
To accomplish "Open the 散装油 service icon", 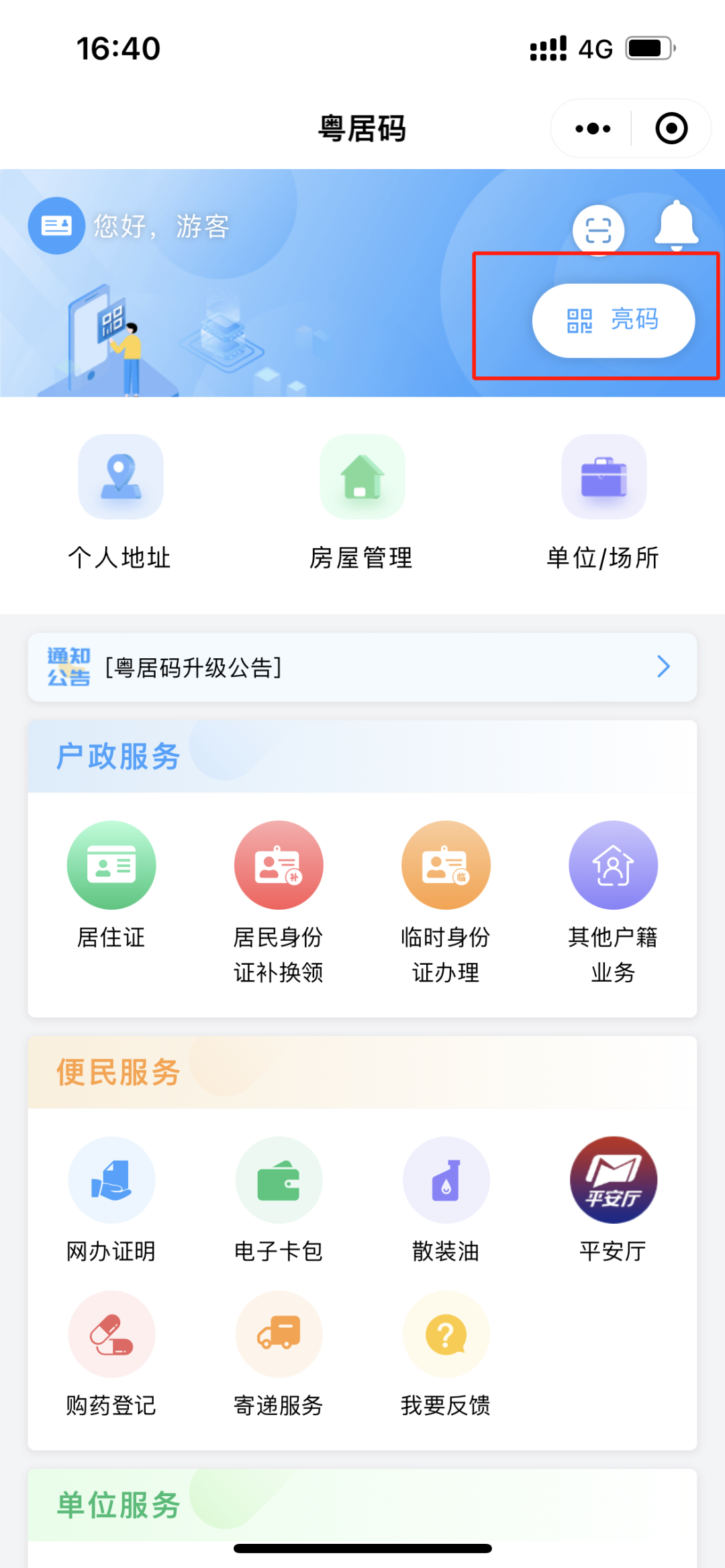I will point(446,1180).
